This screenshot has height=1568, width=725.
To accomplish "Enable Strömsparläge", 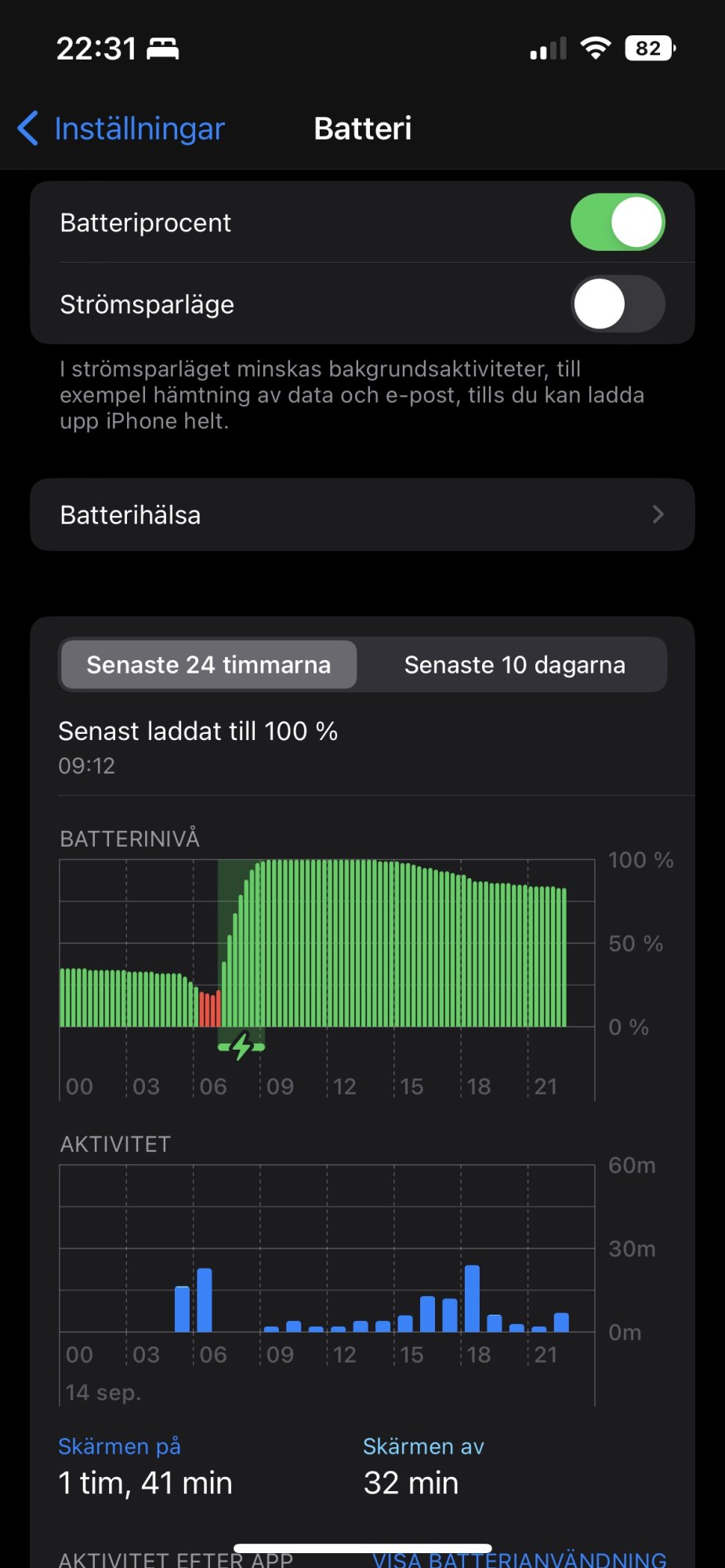I will [617, 304].
